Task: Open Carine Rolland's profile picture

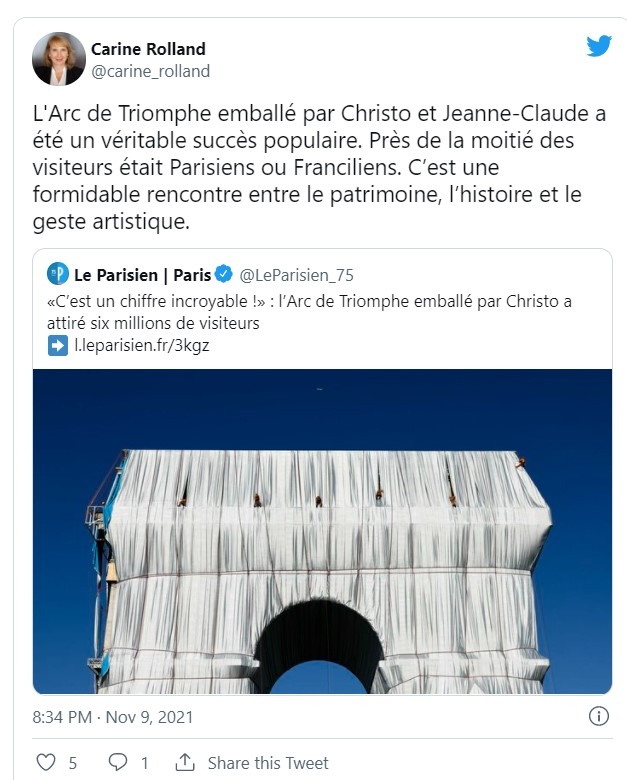Action: coord(59,59)
